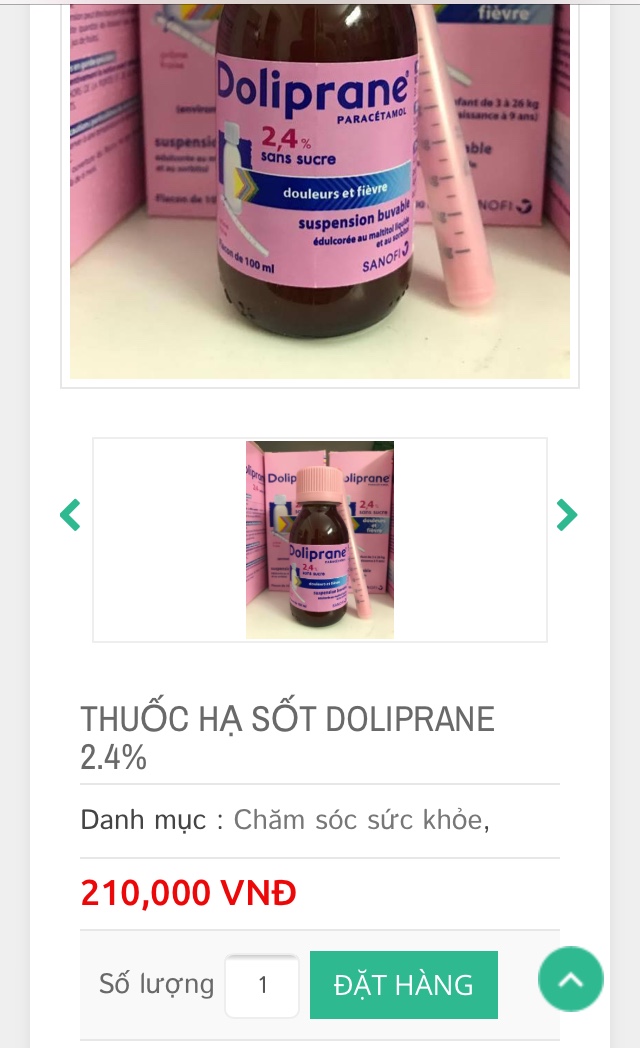This screenshot has height=1048, width=640.
Task: Open the Chăm sóc sức khỏe category
Action: 358,820
